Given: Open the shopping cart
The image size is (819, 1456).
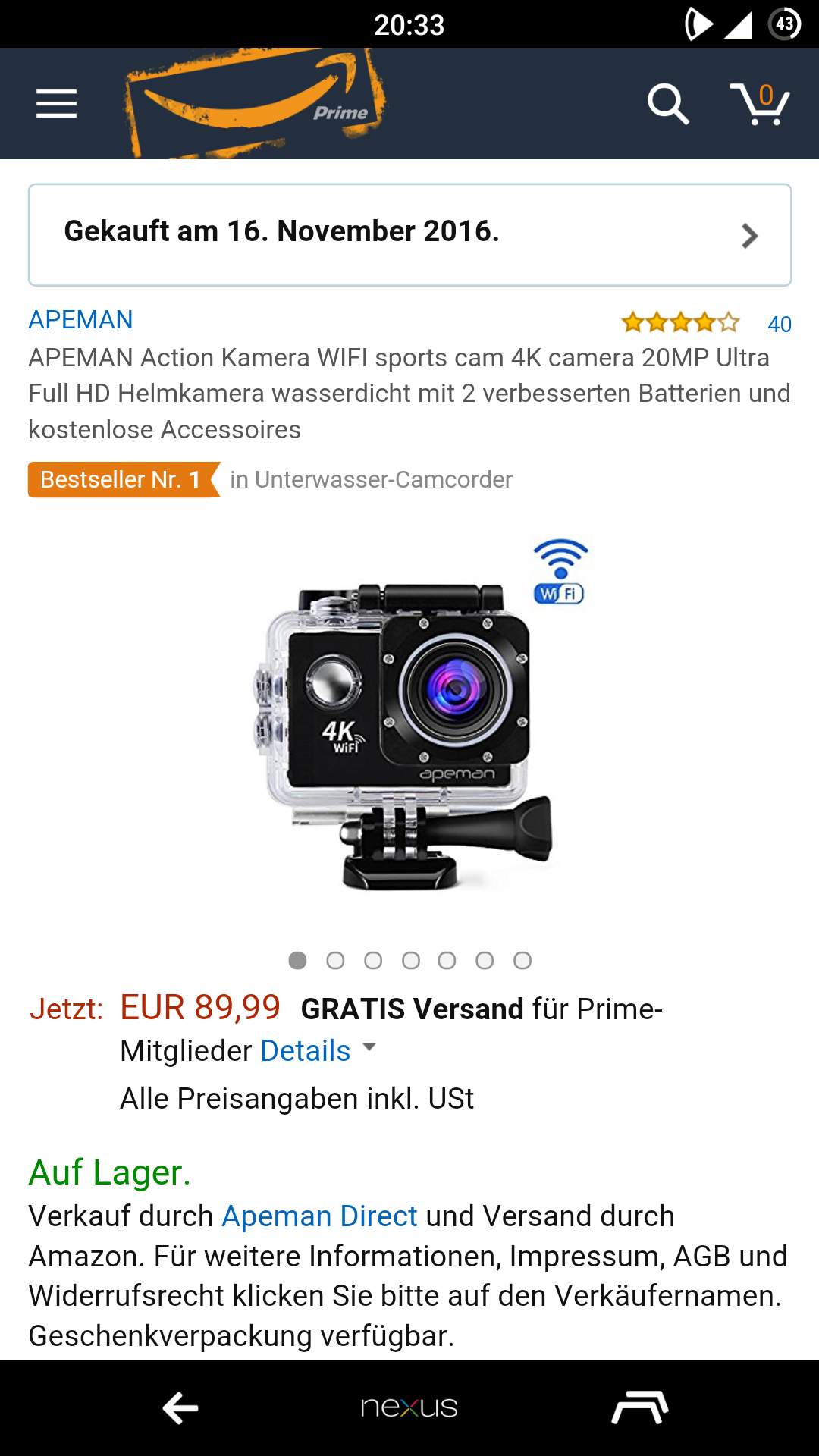Looking at the screenshot, I should coord(760,104).
